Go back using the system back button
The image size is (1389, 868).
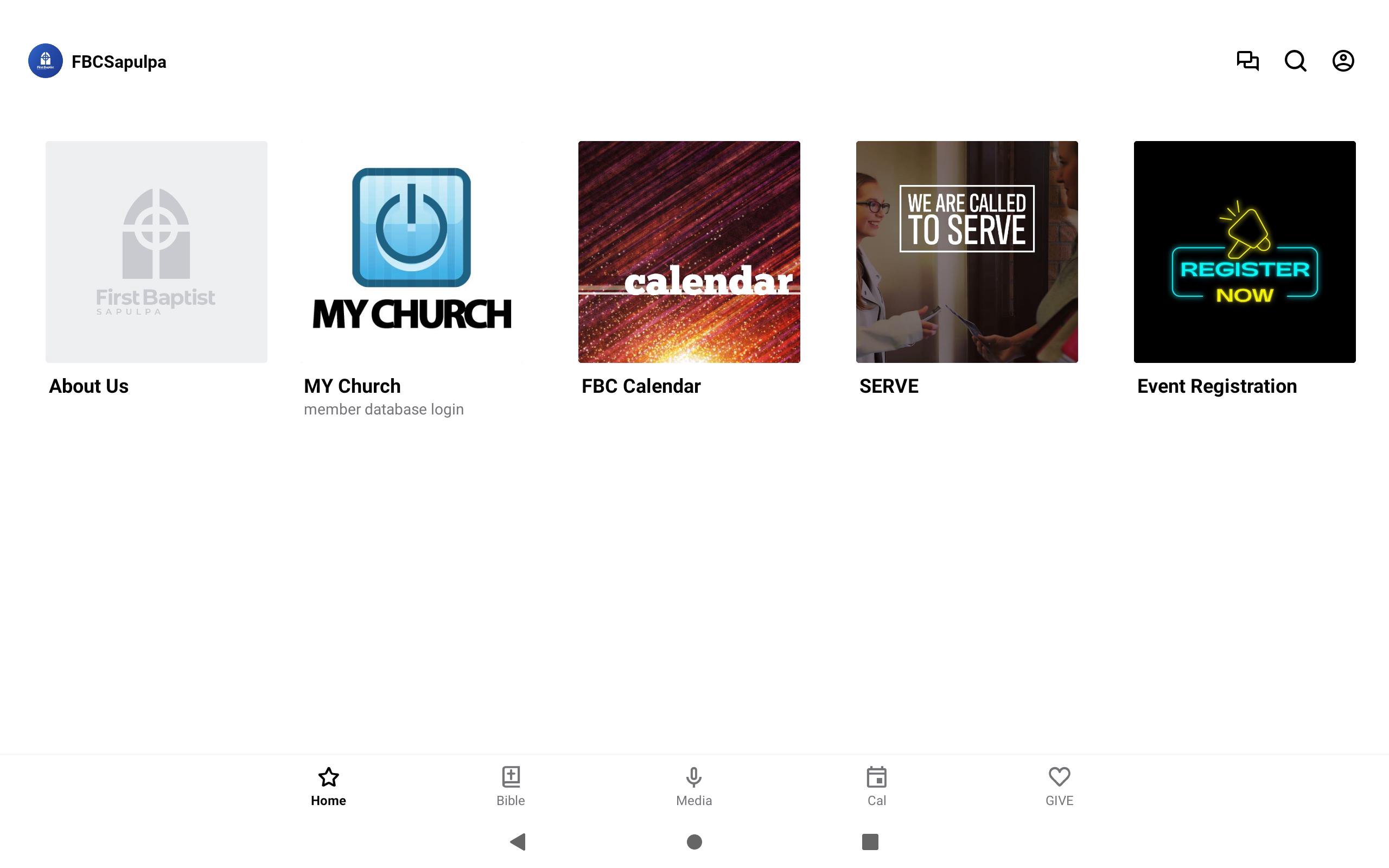pyautogui.click(x=518, y=841)
